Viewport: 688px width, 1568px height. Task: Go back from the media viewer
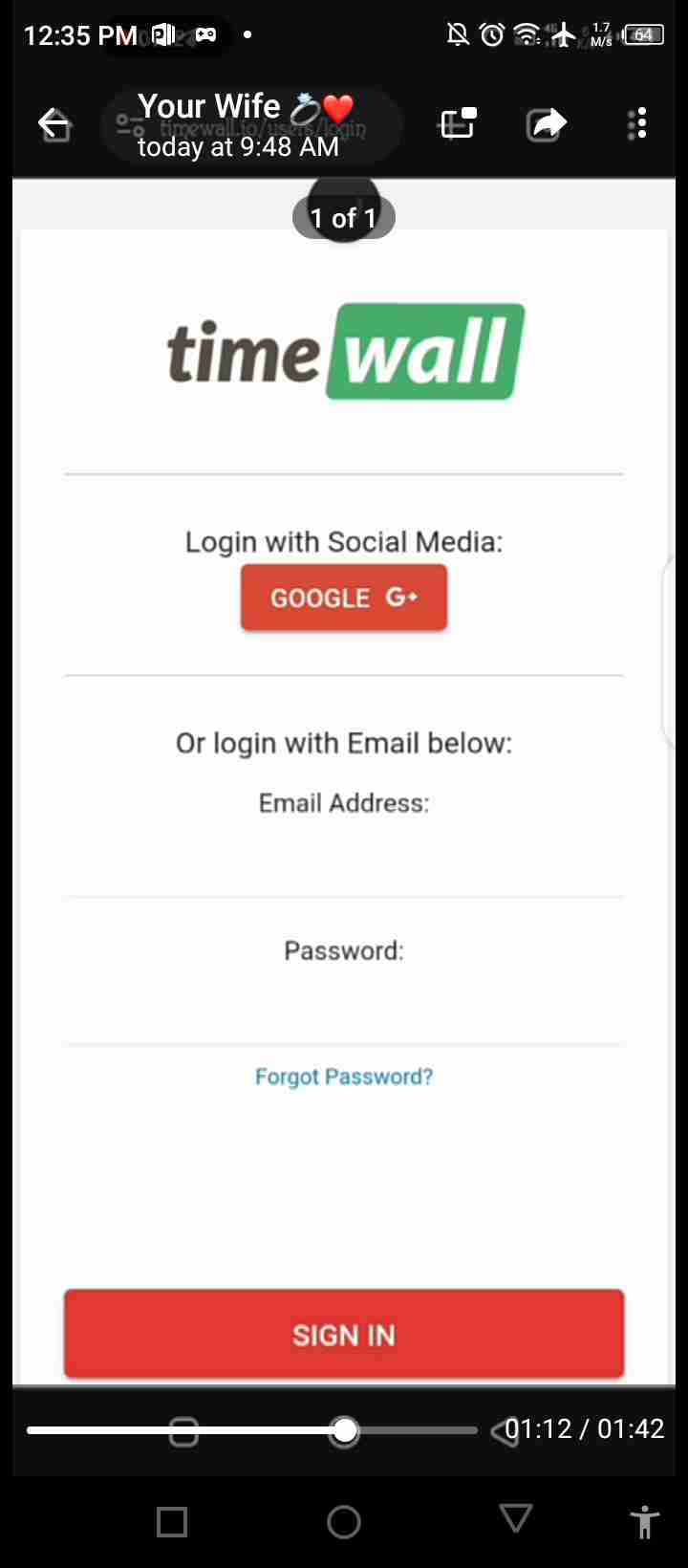pyautogui.click(x=54, y=124)
